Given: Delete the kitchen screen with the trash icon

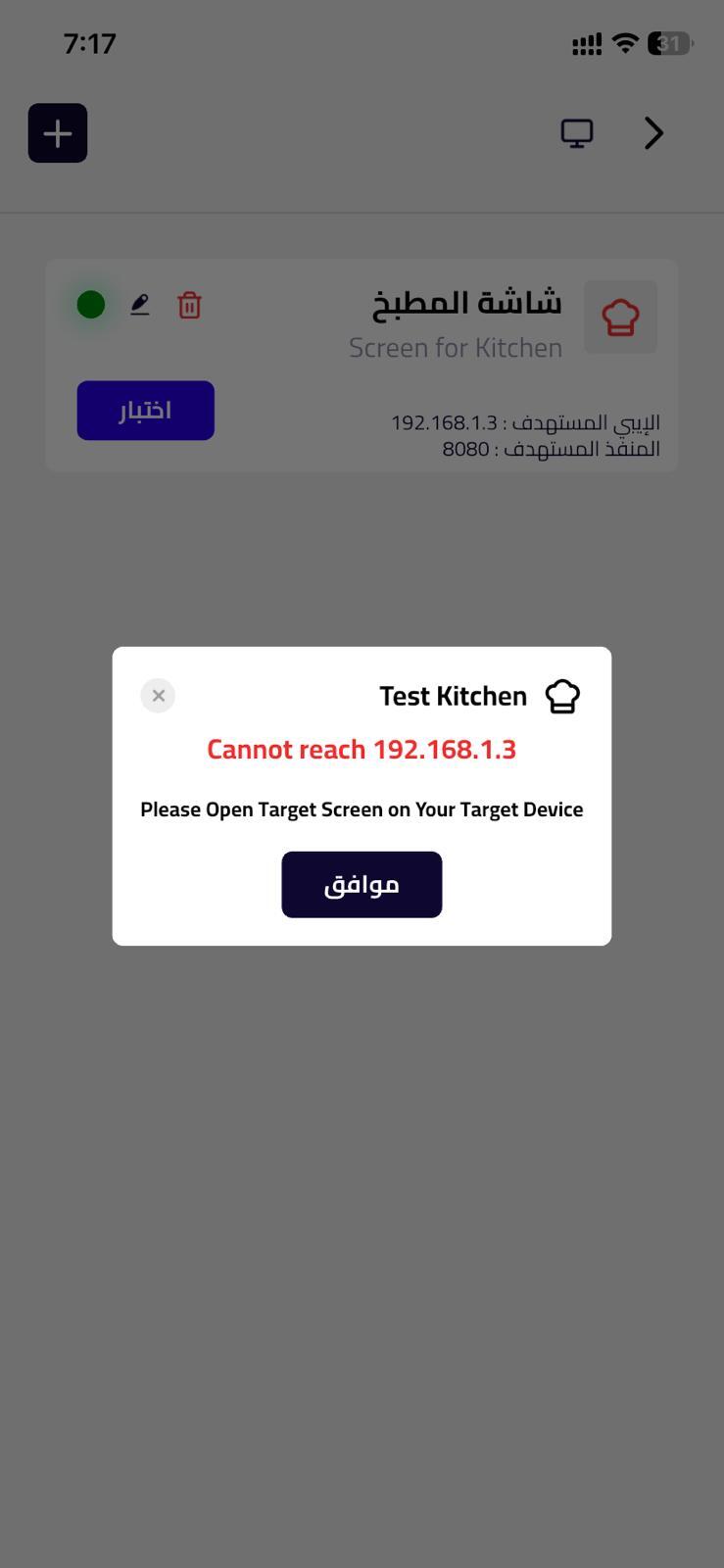Looking at the screenshot, I should (x=189, y=306).
